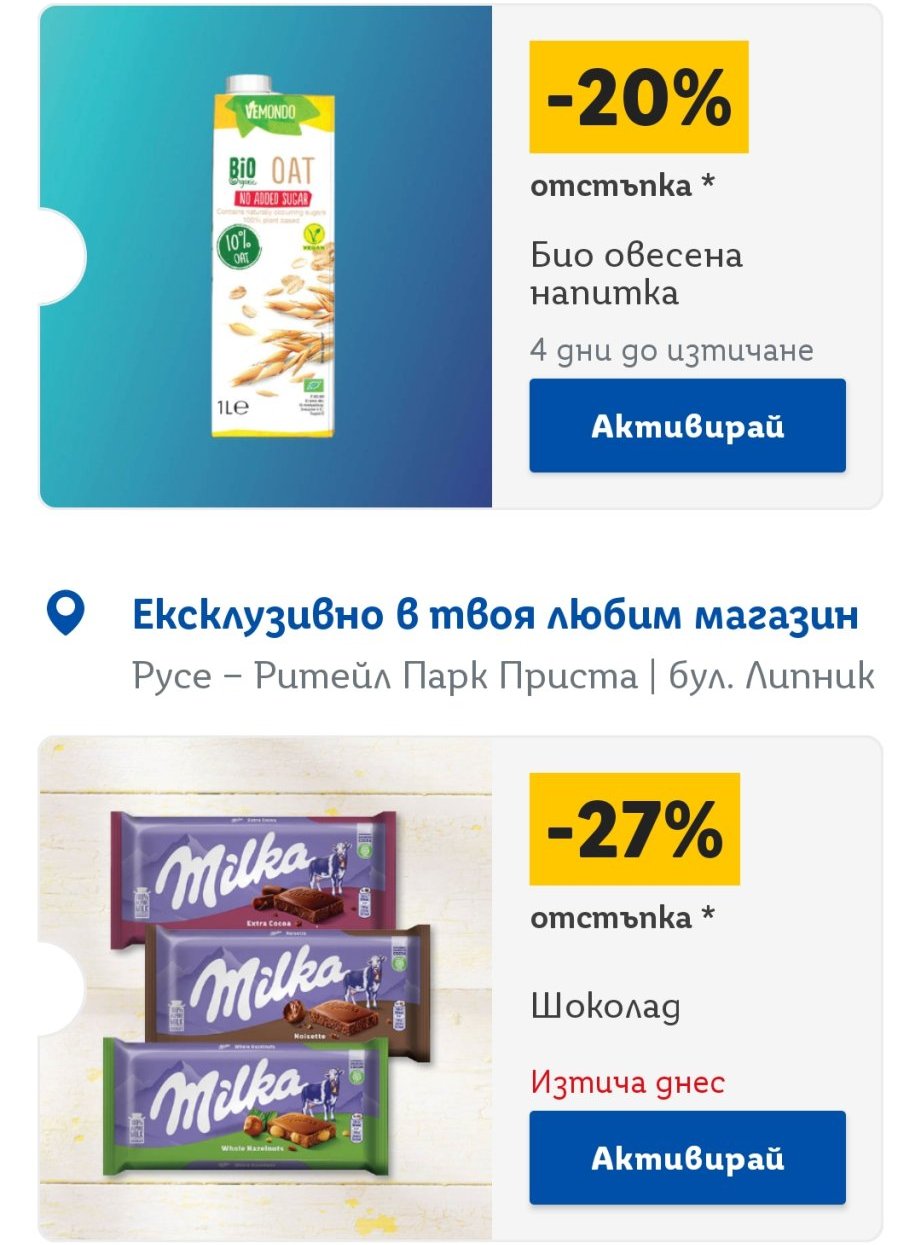Open the Milka chocolate coupon card
921x1245 pixels.
point(265,988)
